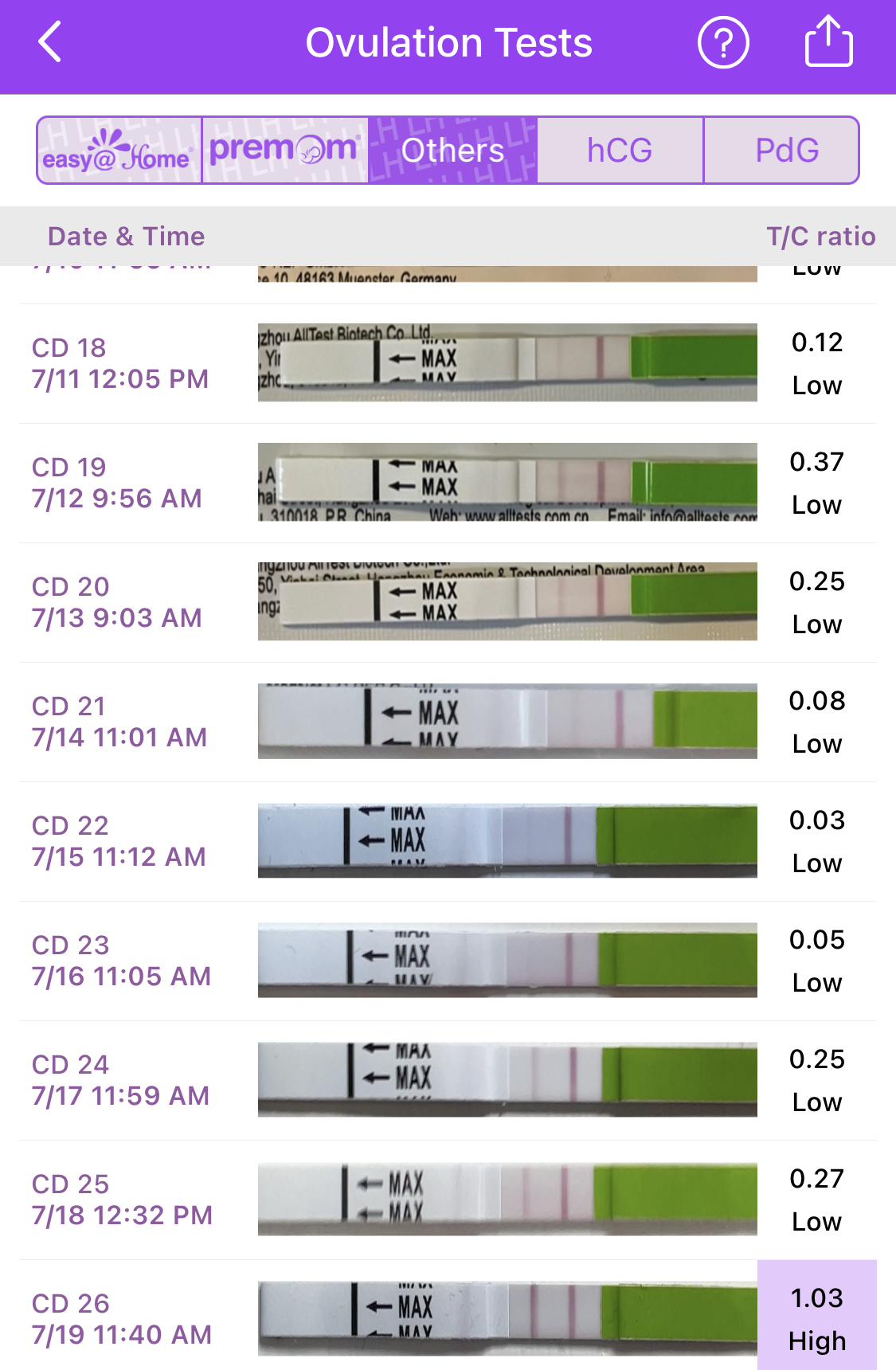Open the help question mark icon
The image size is (896, 1370).
[722, 43]
